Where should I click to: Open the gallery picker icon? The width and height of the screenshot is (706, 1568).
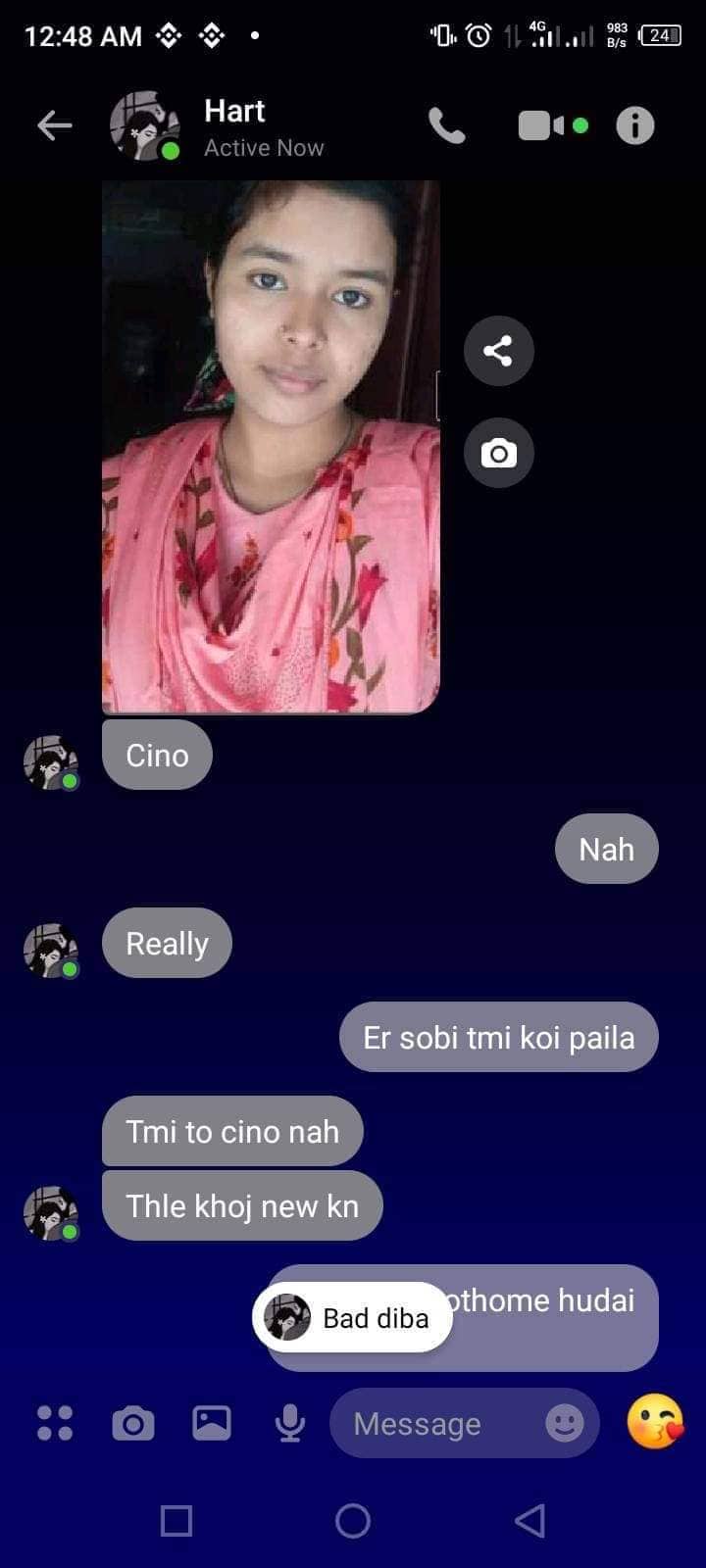[x=212, y=1423]
